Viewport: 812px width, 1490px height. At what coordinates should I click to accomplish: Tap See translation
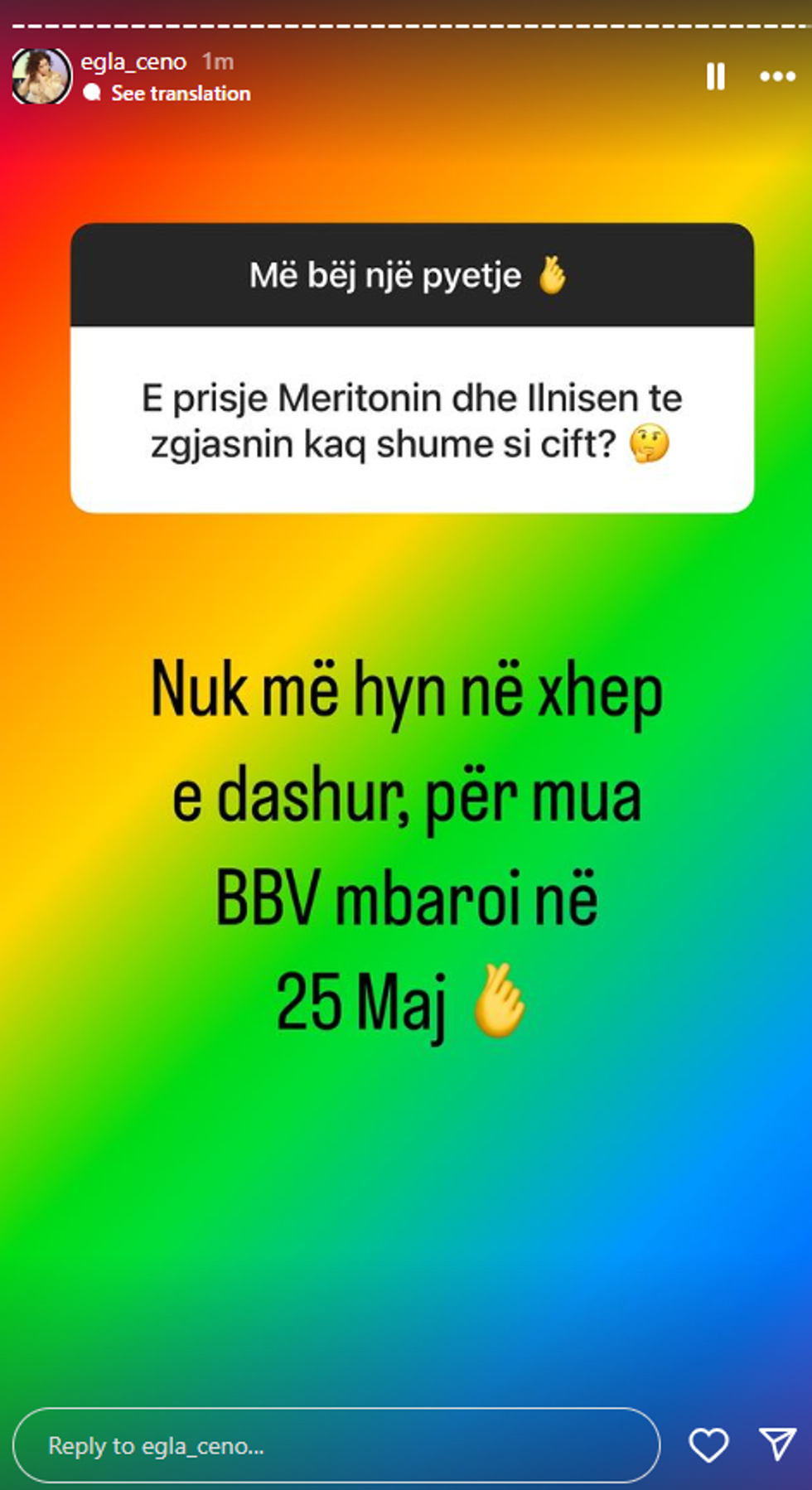(x=180, y=93)
